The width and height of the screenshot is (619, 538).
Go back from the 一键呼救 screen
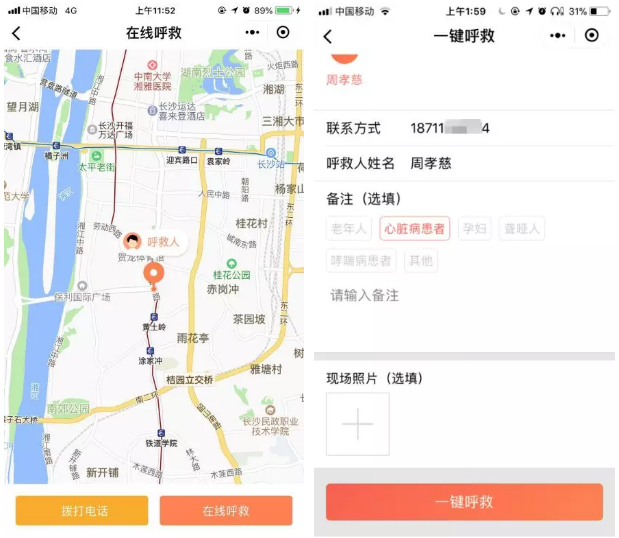[327, 36]
